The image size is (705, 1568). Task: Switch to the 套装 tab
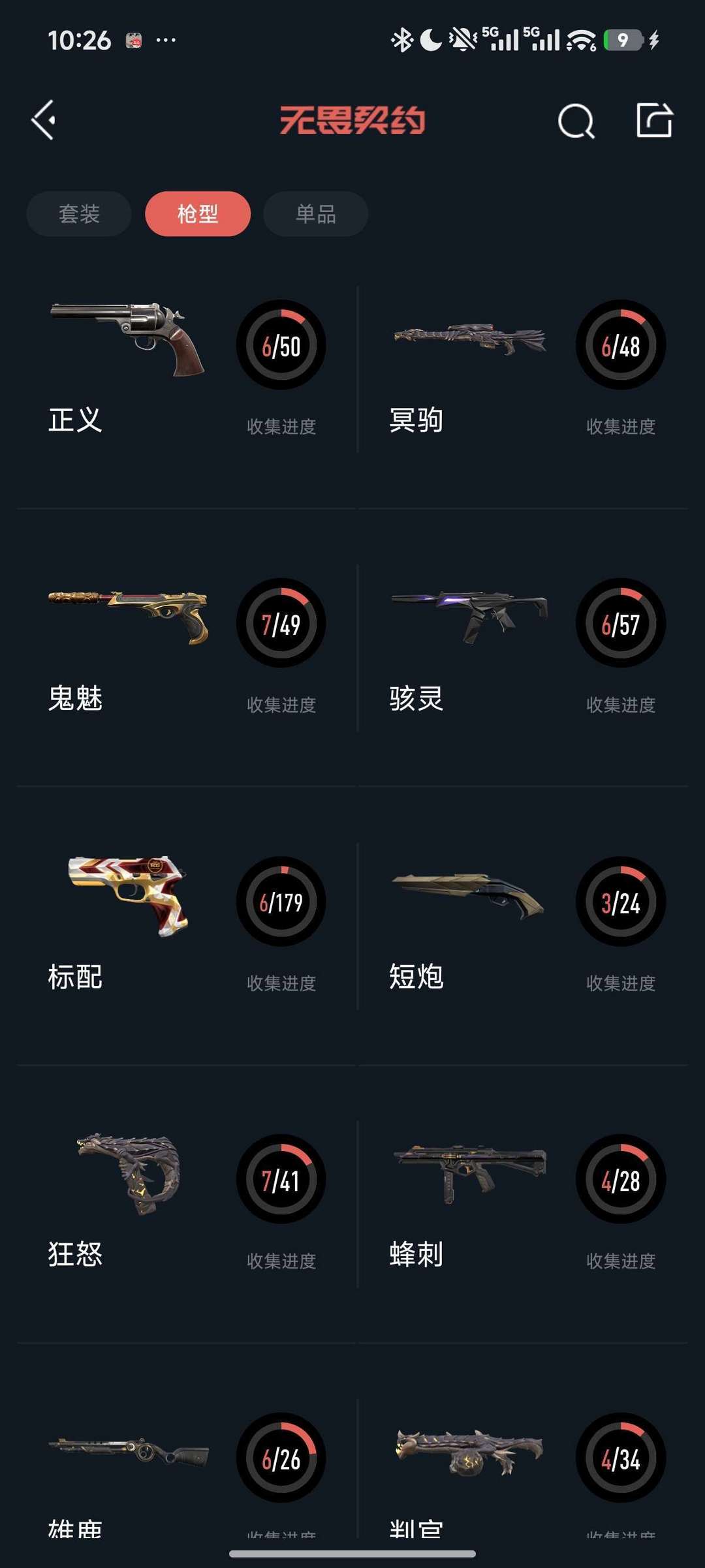point(78,213)
